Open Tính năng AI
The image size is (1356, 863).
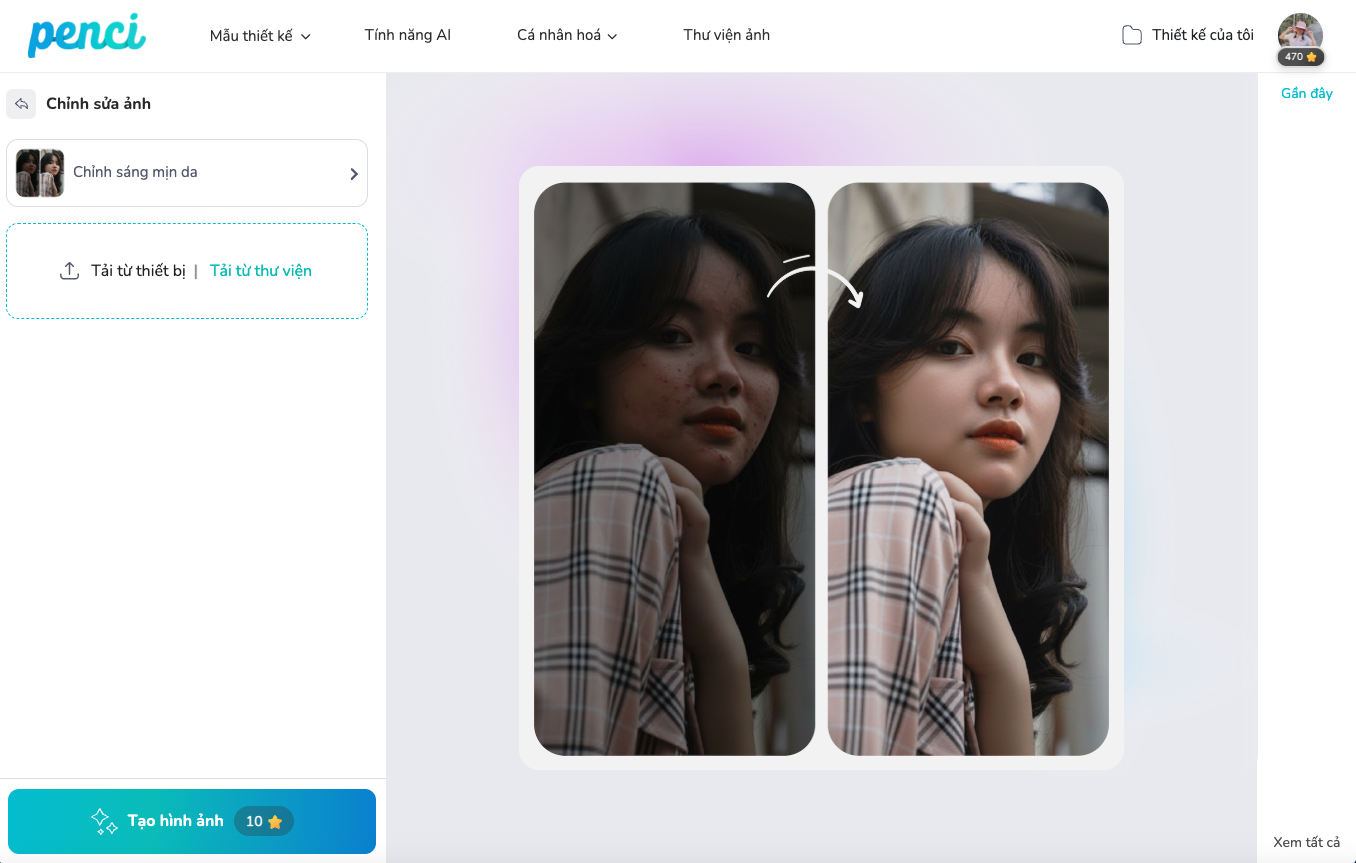(407, 35)
